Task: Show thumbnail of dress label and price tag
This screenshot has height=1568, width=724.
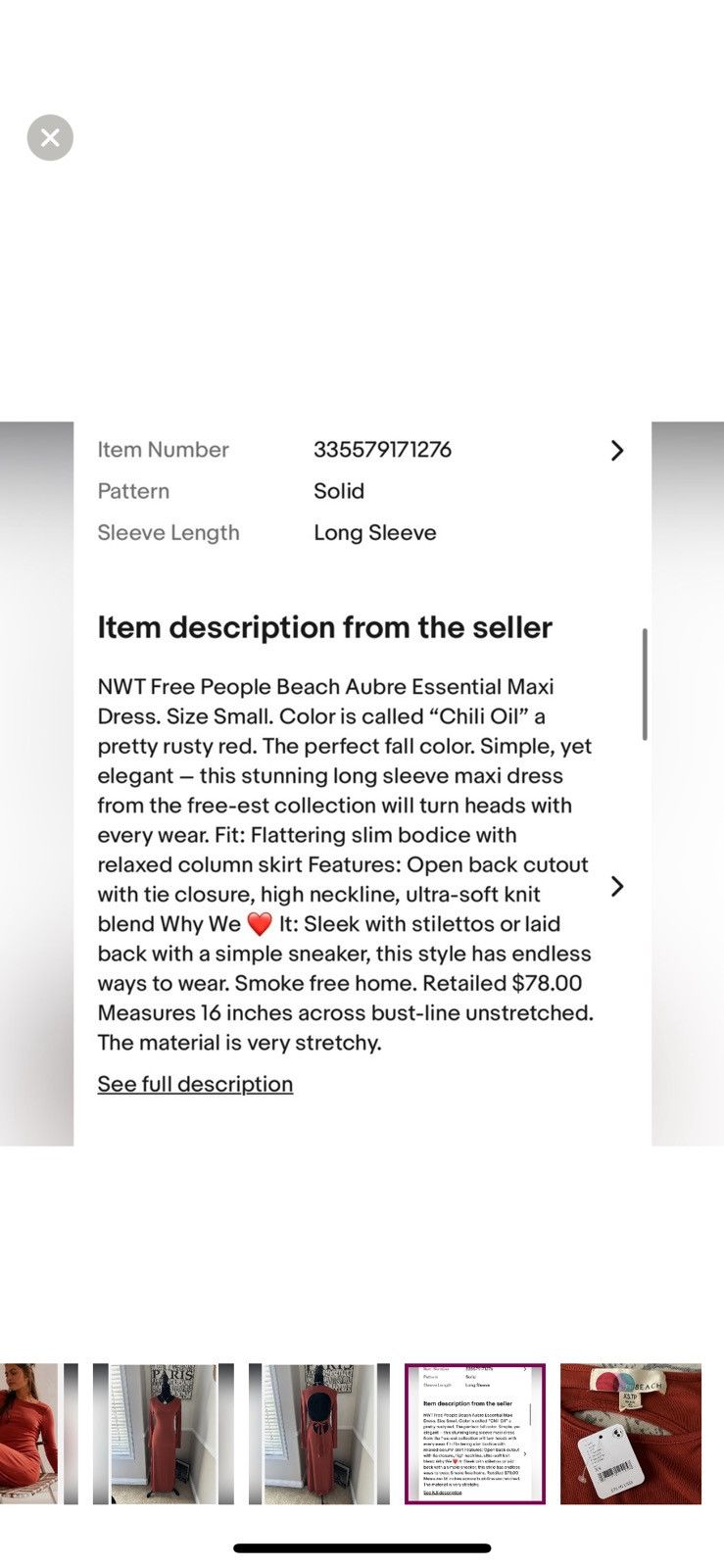Action: click(x=631, y=1434)
